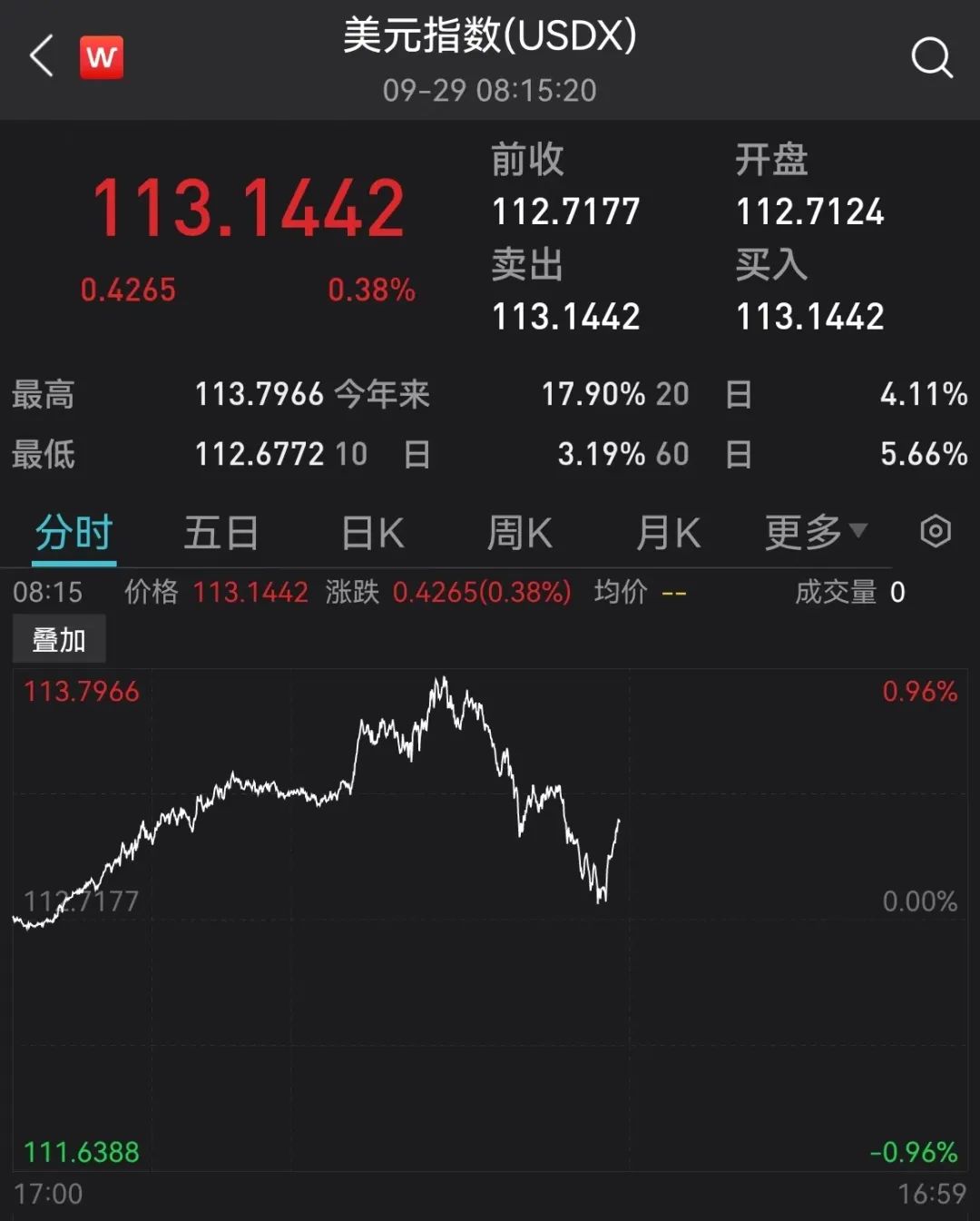
Task: Open chart settings hexagon icon
Action: (x=936, y=531)
